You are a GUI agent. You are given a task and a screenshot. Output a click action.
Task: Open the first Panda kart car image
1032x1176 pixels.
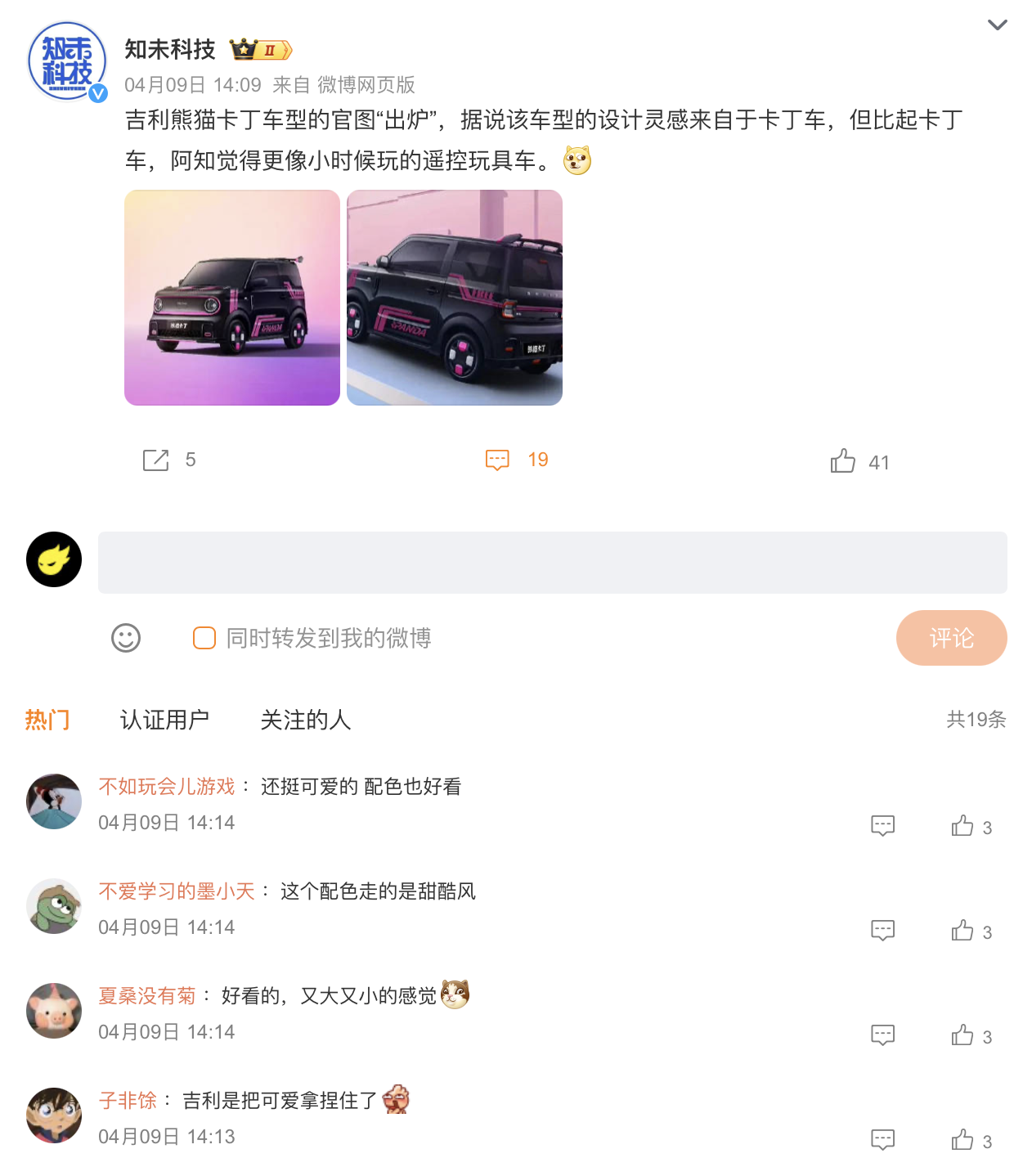(x=231, y=298)
